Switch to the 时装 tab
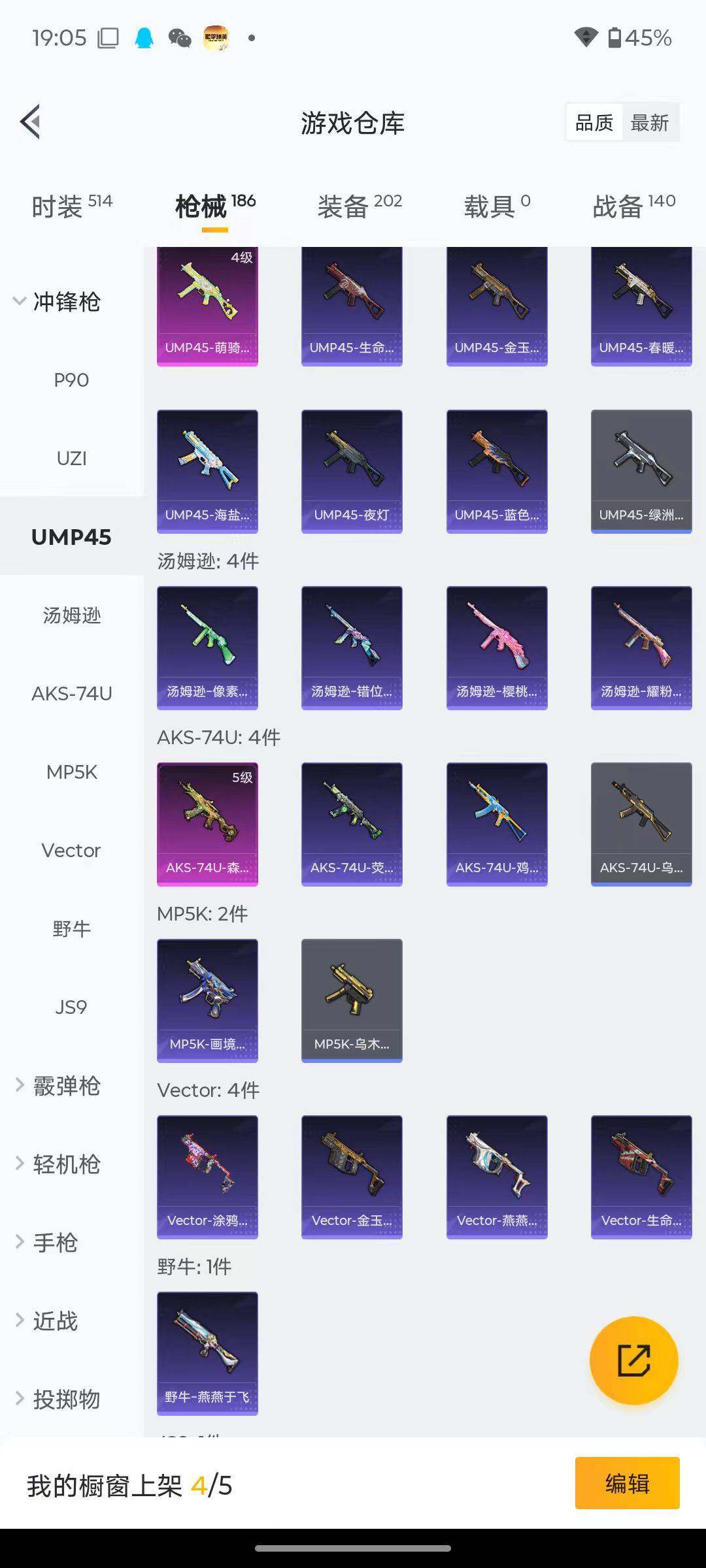706x1568 pixels. pyautogui.click(x=71, y=206)
